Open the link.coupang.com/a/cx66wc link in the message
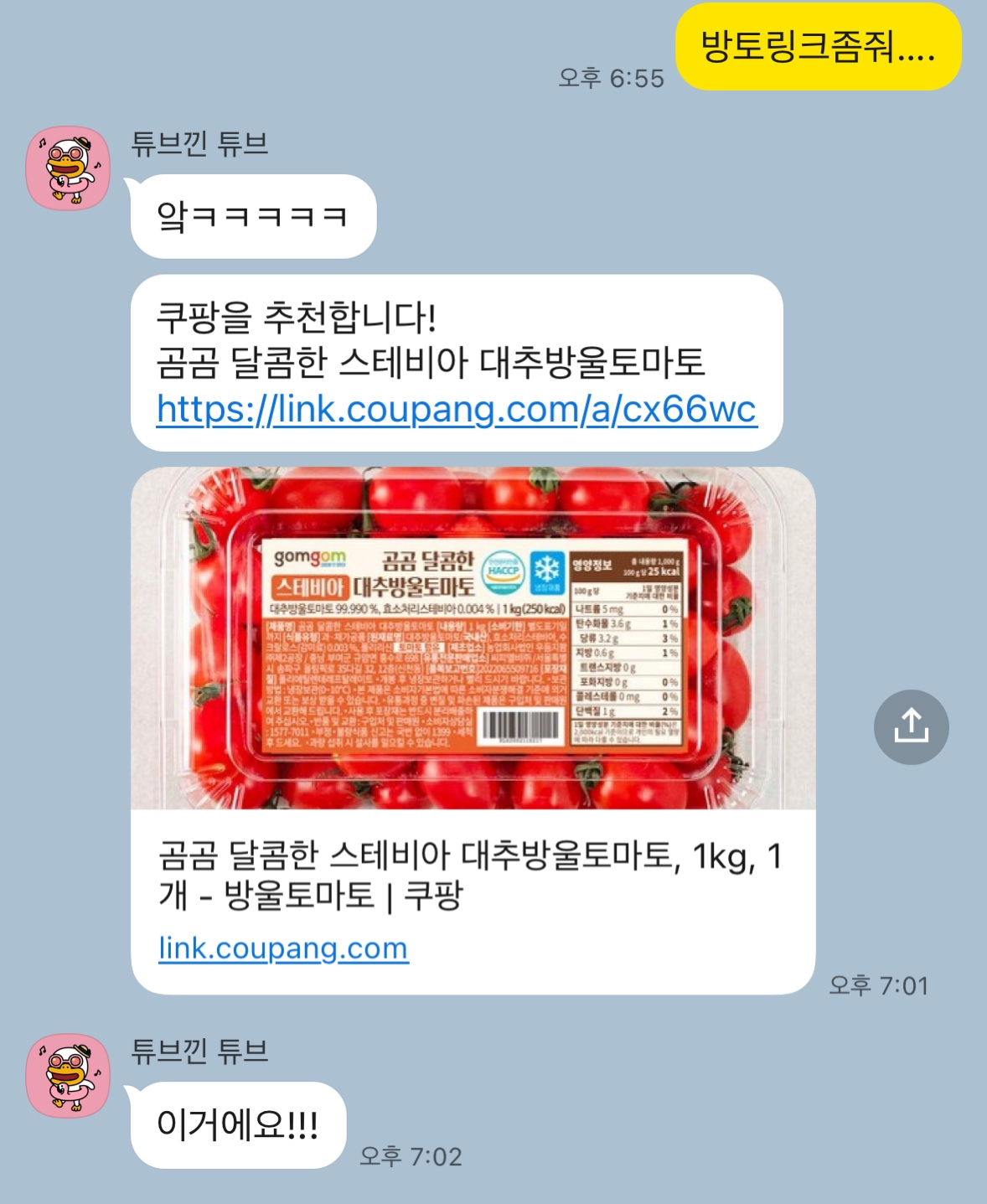This screenshot has width=987, height=1204. pyautogui.click(x=457, y=410)
